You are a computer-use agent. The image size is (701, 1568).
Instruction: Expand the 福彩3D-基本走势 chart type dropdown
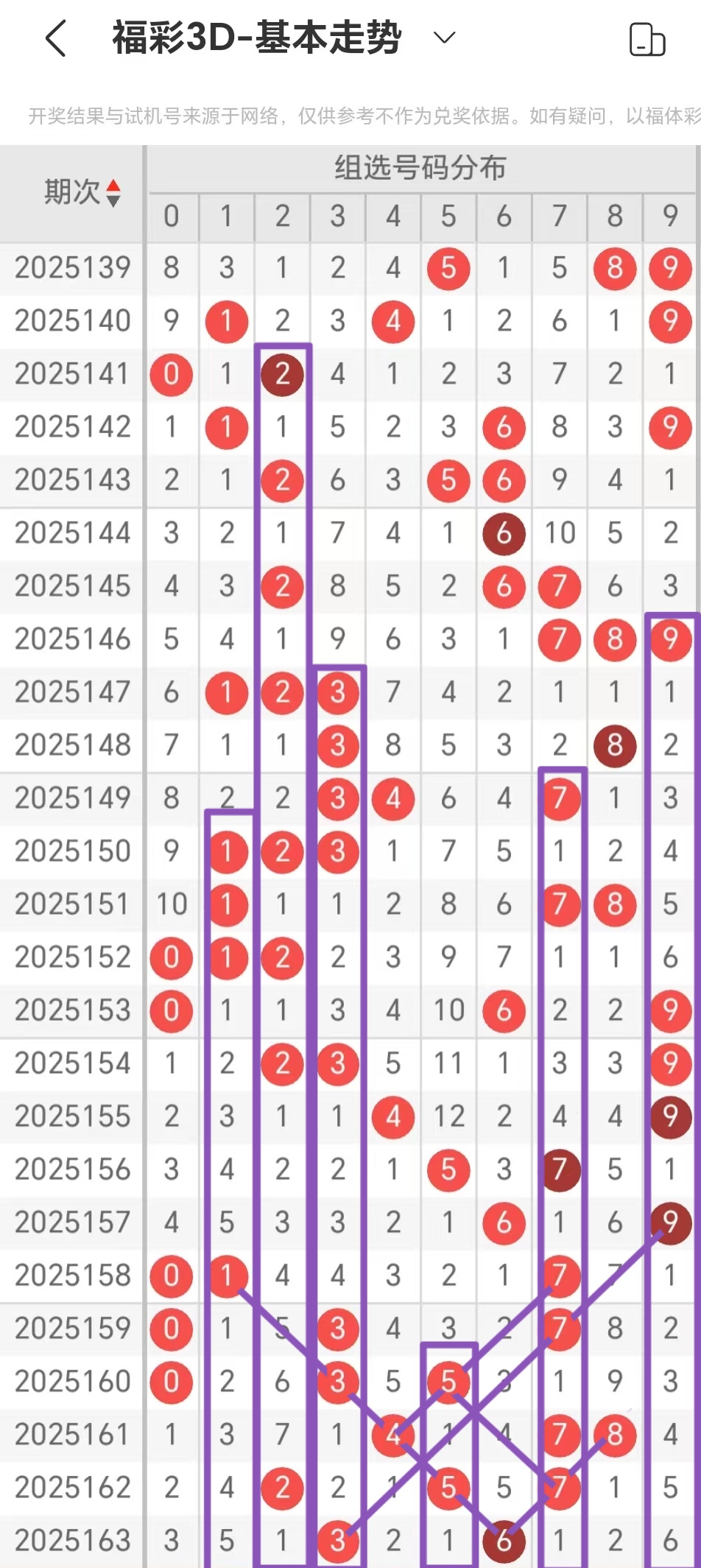[444, 37]
